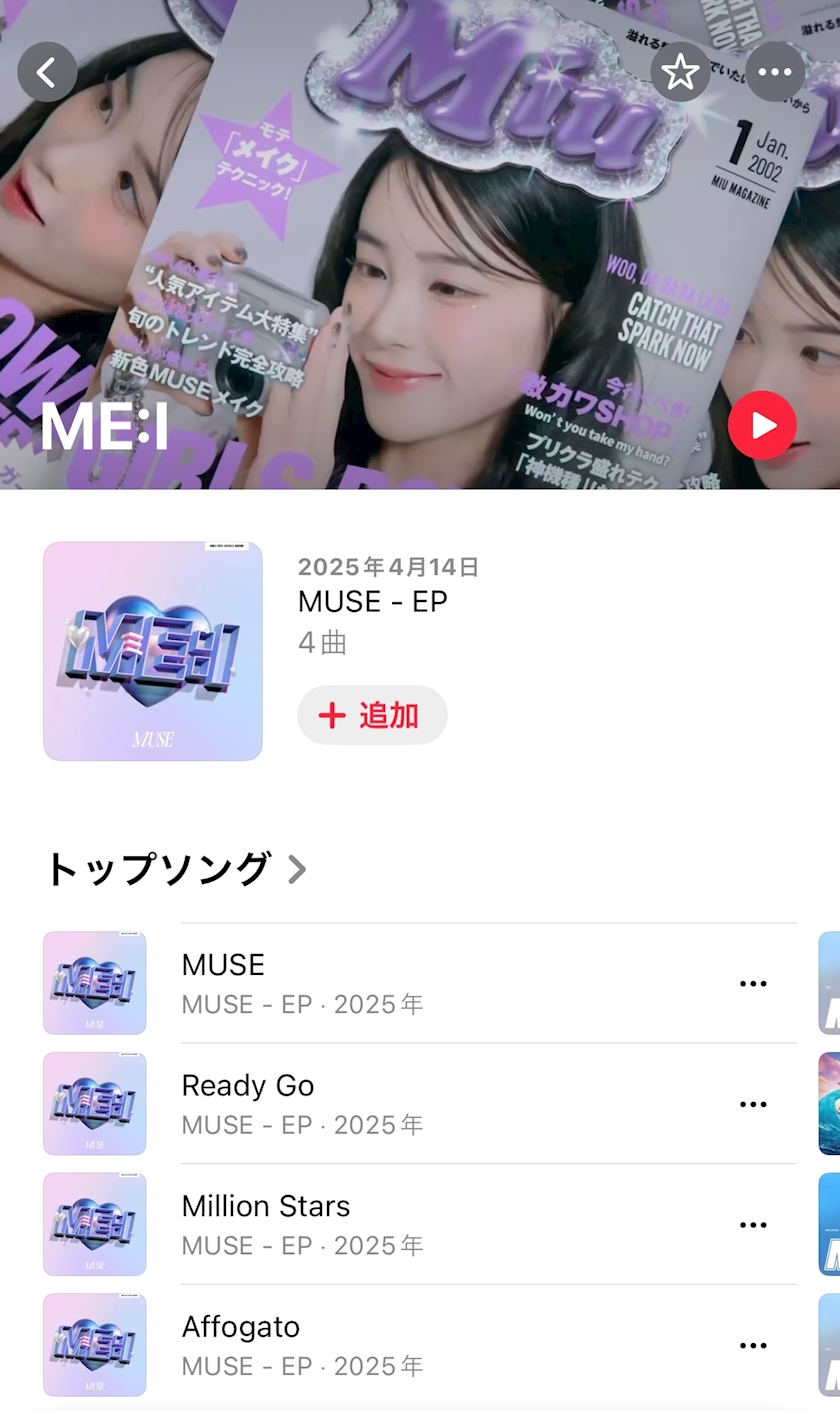Open the トップソング section
840x1411 pixels.
click(175, 869)
